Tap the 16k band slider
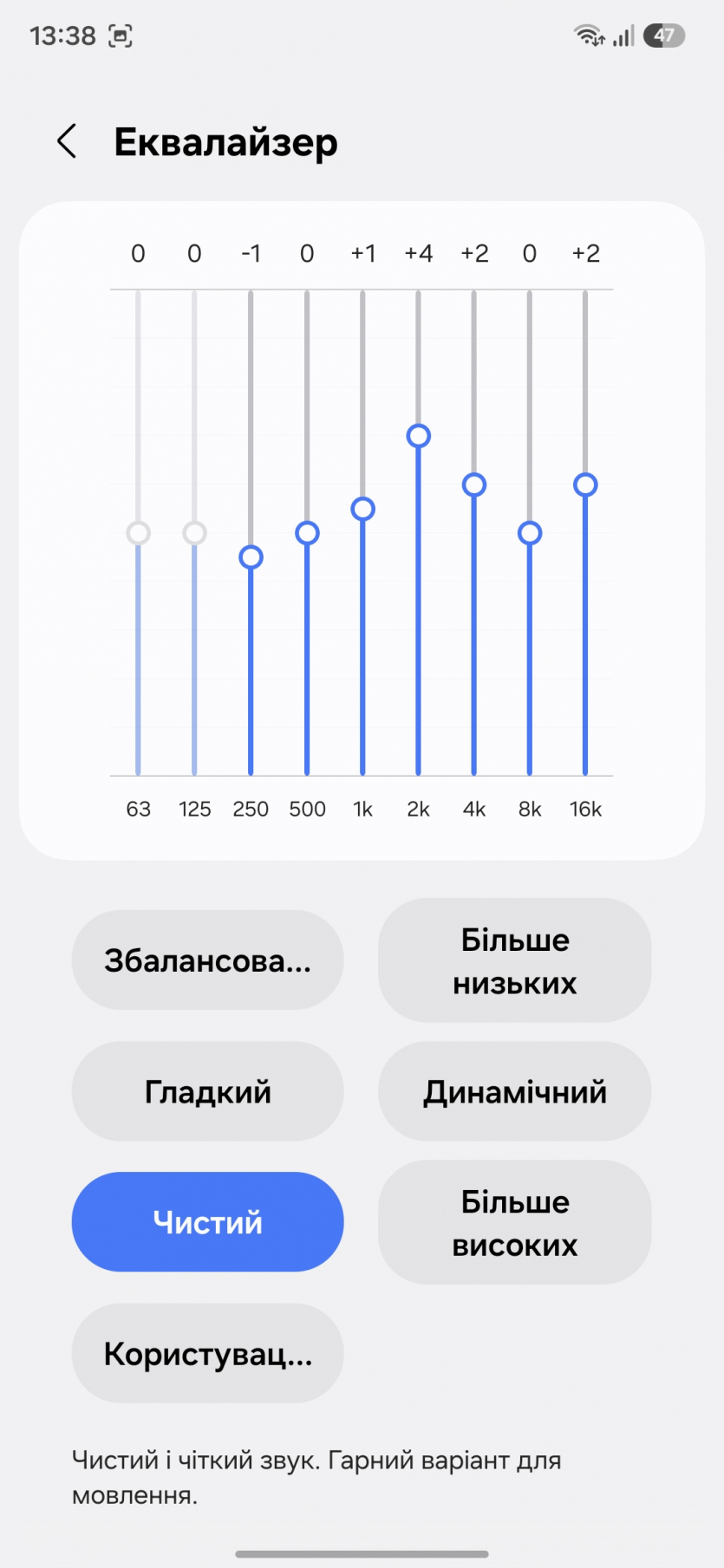 tap(585, 485)
